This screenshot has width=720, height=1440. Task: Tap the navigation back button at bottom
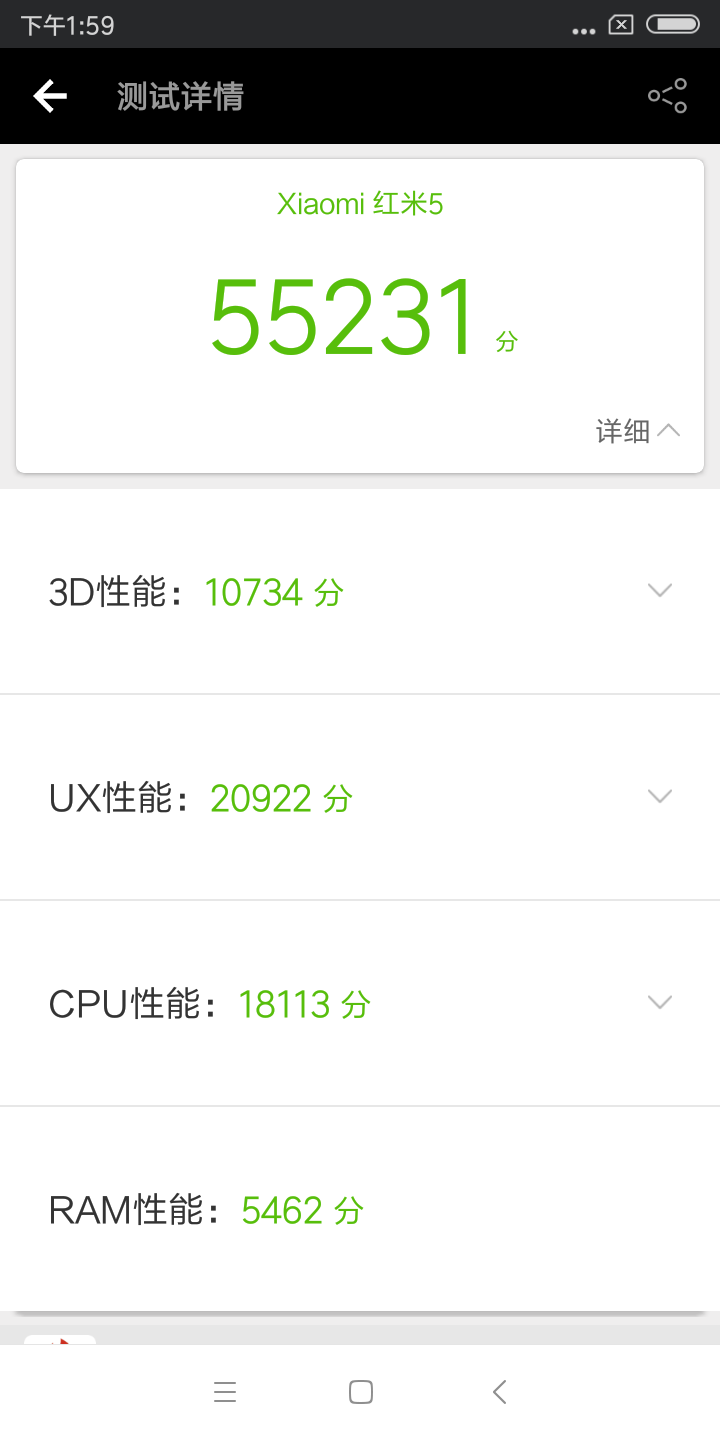coord(498,1391)
